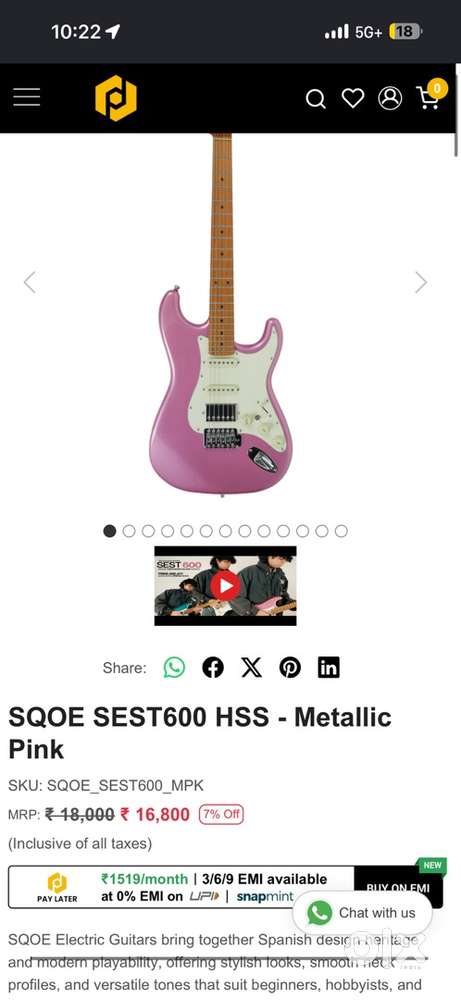Share the product on Facebook

[213, 668]
